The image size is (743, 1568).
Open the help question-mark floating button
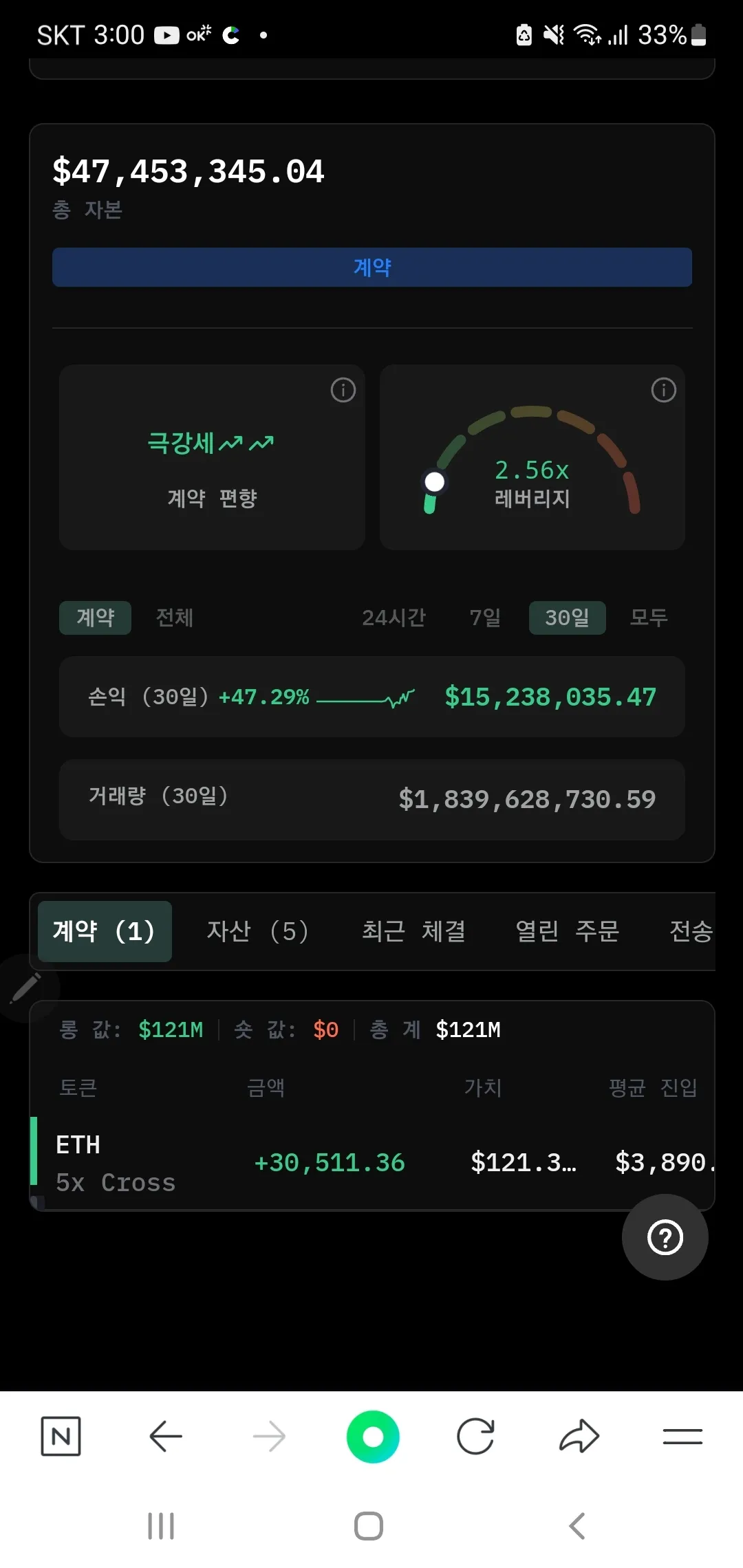pos(665,1237)
